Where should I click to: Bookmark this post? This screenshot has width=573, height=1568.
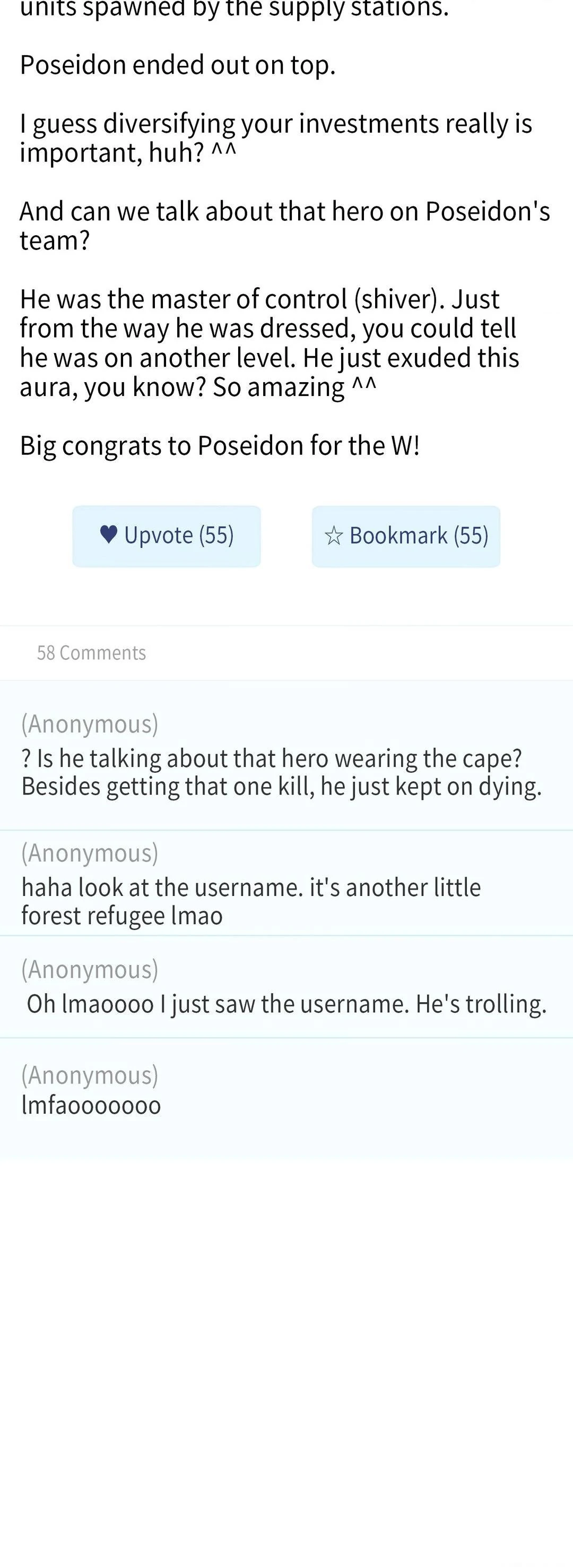point(406,536)
